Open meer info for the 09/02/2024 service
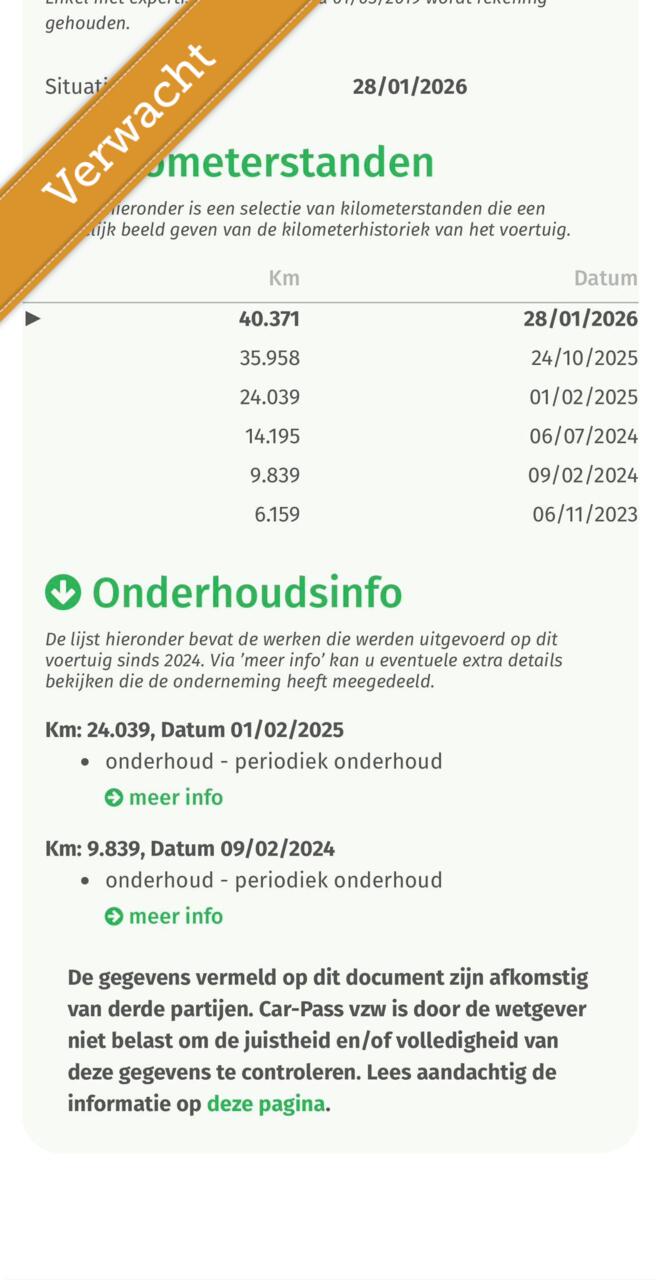 tap(165, 916)
